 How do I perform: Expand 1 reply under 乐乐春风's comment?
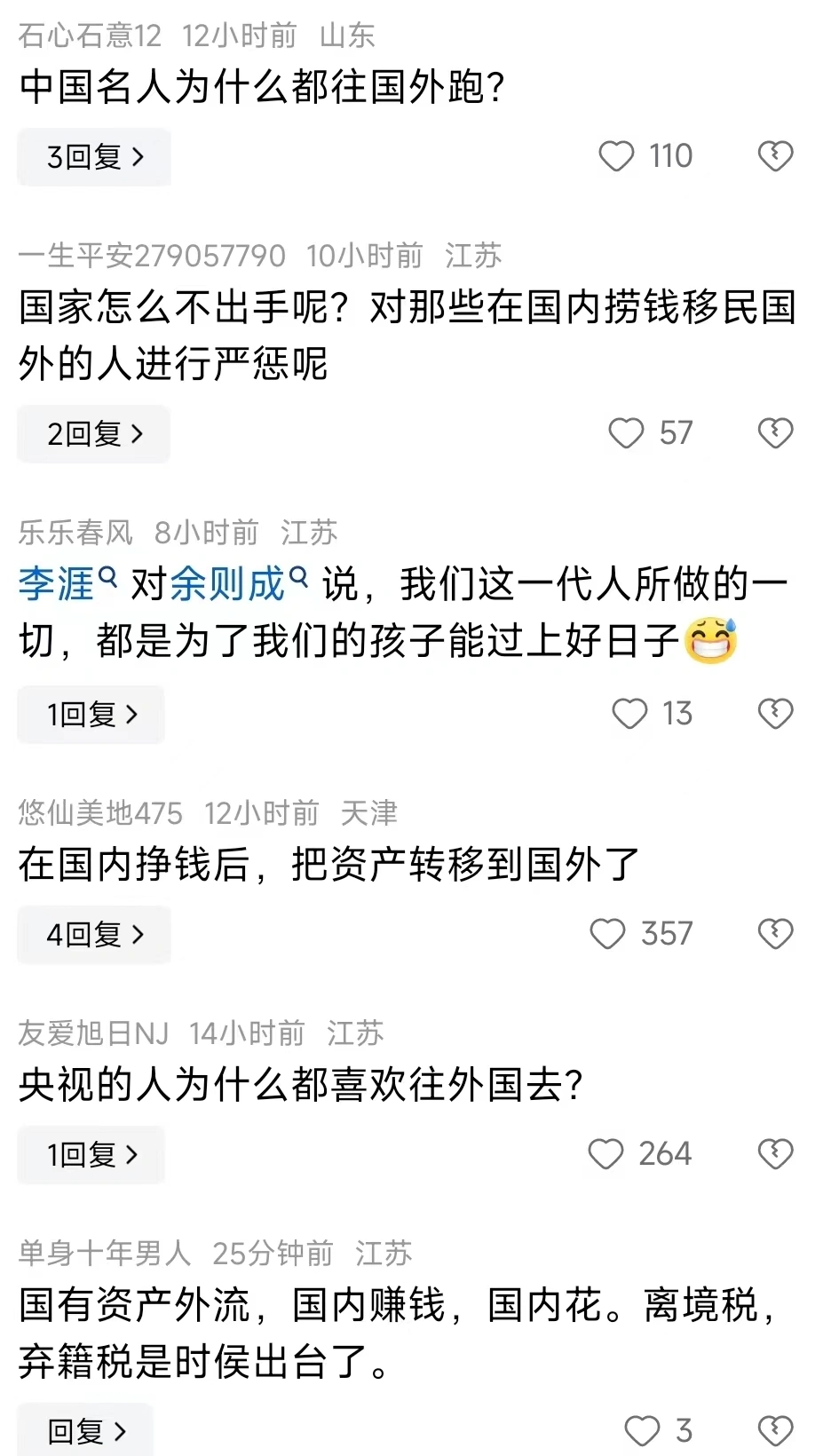pyautogui.click(x=91, y=715)
